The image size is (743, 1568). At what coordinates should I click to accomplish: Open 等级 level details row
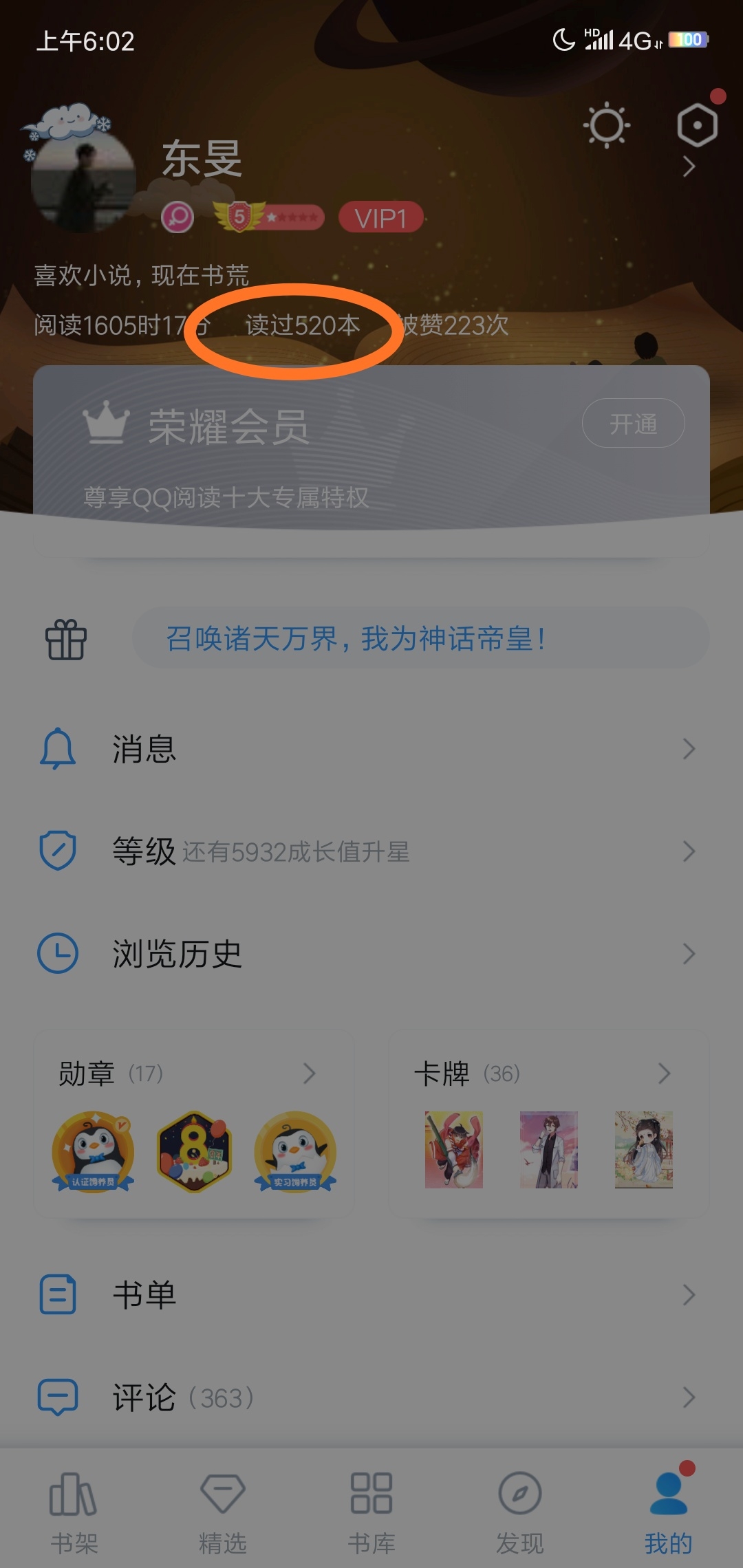(x=371, y=851)
